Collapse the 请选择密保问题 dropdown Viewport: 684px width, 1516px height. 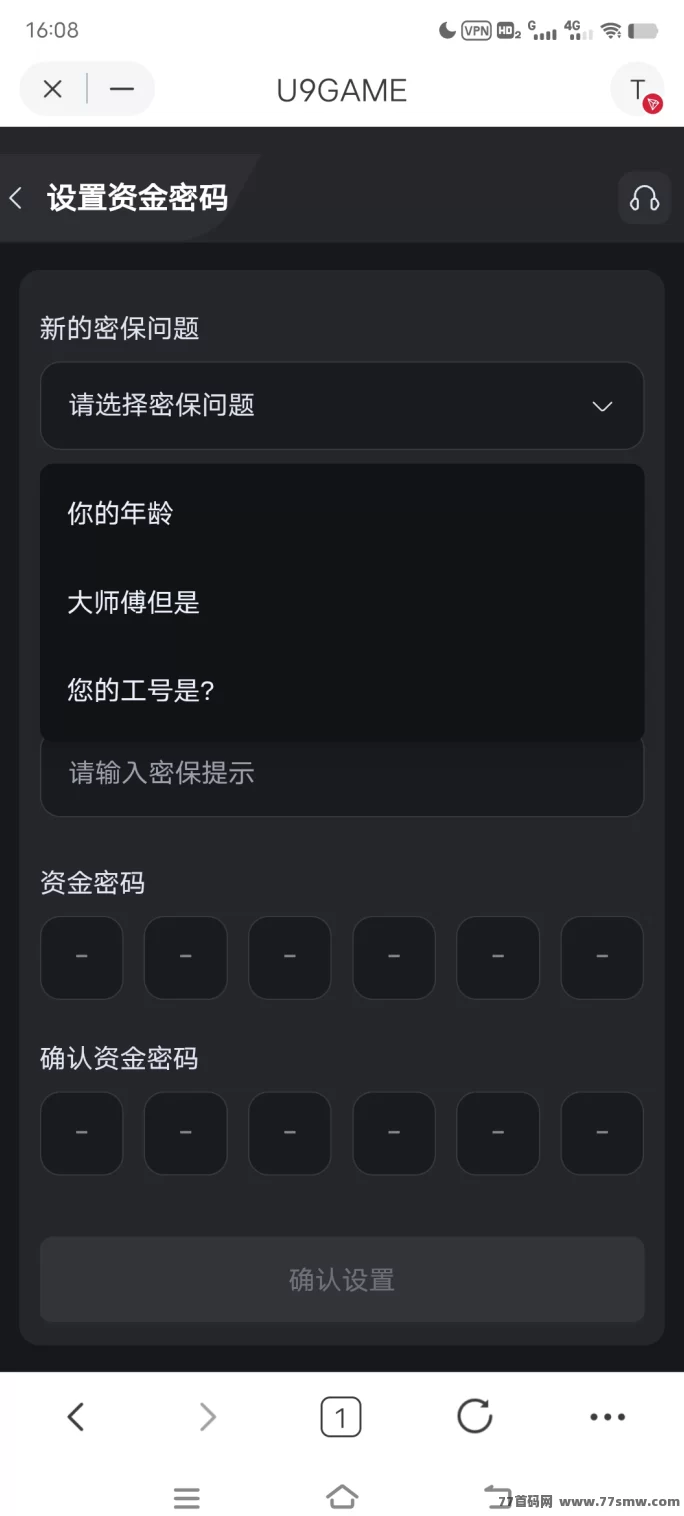coord(342,405)
